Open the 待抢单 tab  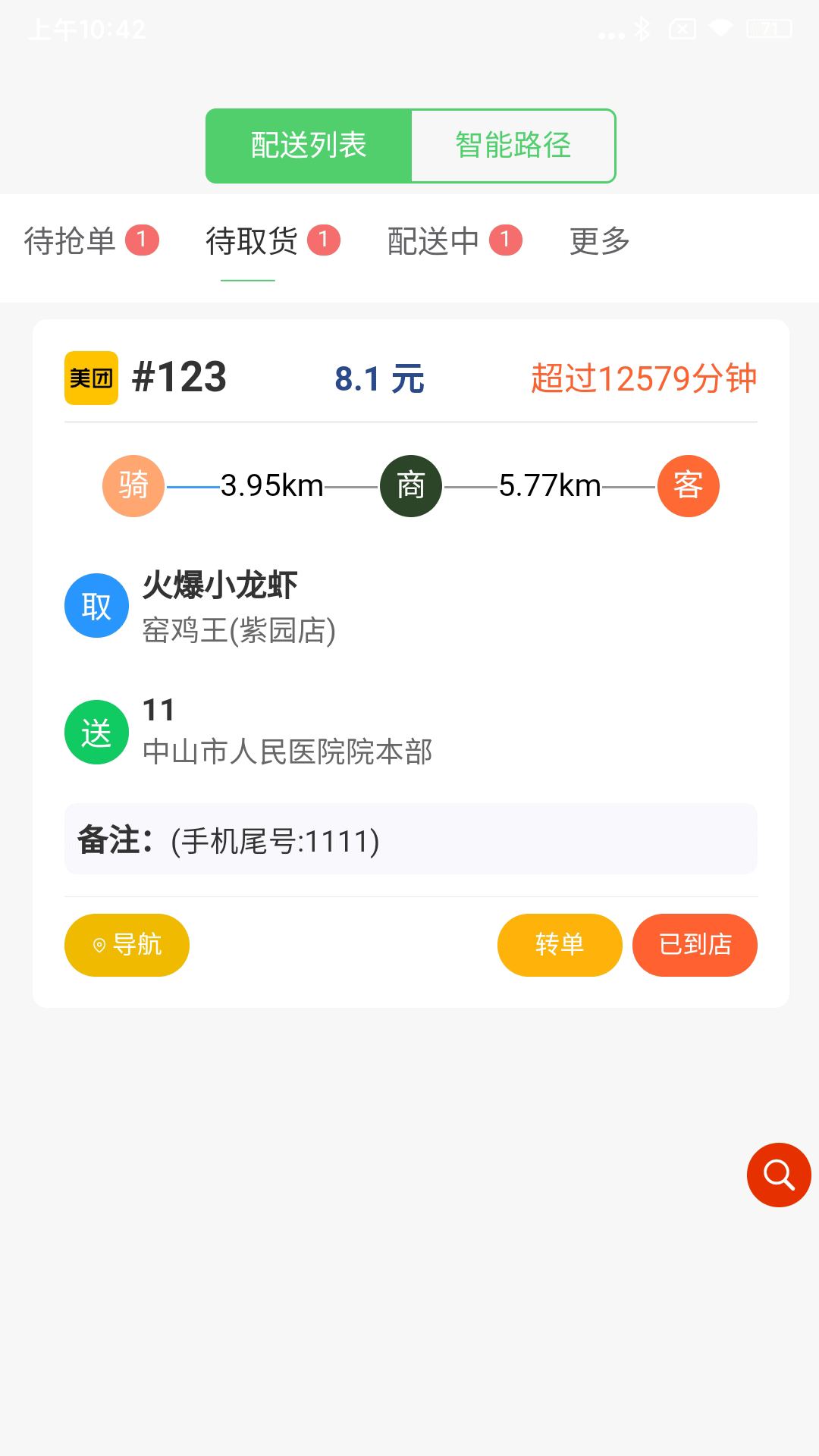point(91,241)
